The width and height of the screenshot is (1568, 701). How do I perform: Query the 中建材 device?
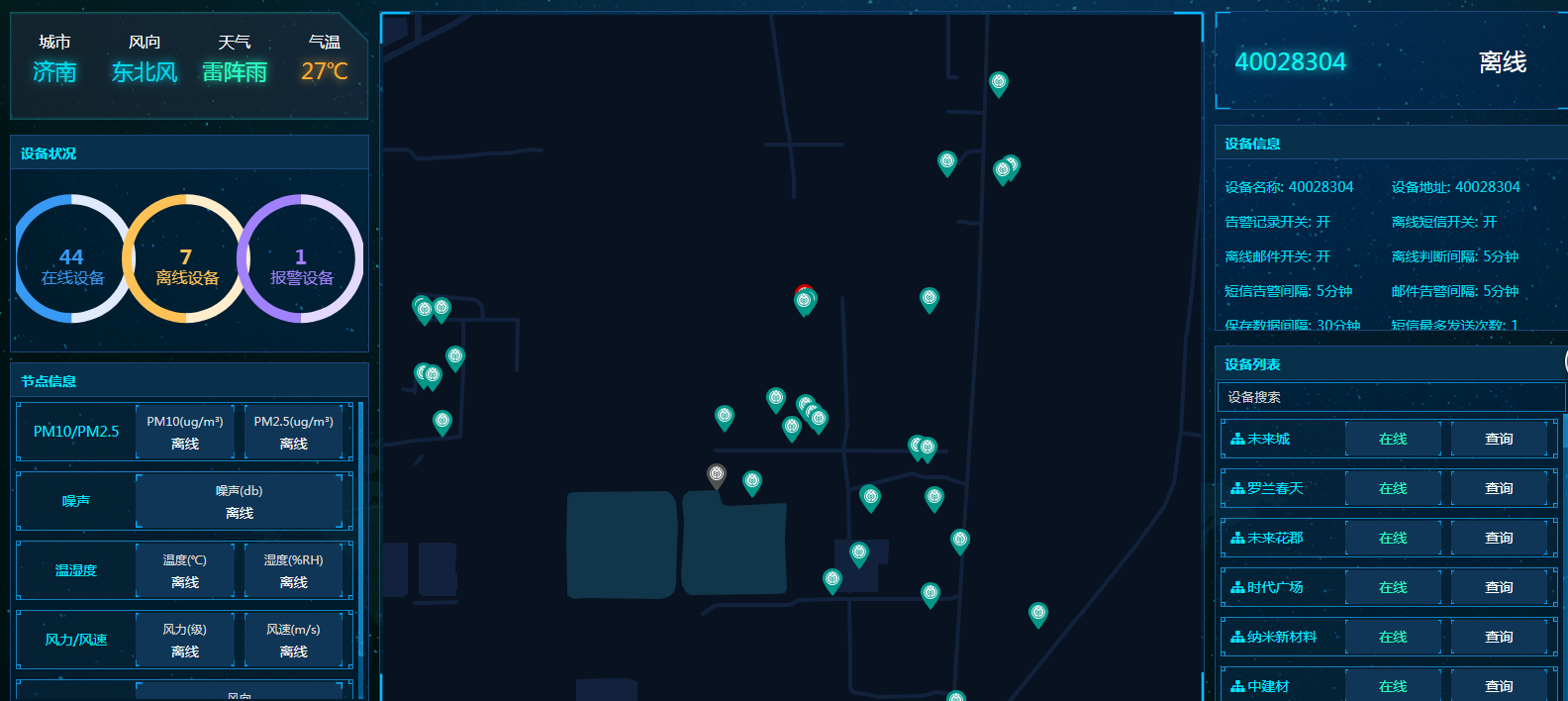pyautogui.click(x=1499, y=685)
